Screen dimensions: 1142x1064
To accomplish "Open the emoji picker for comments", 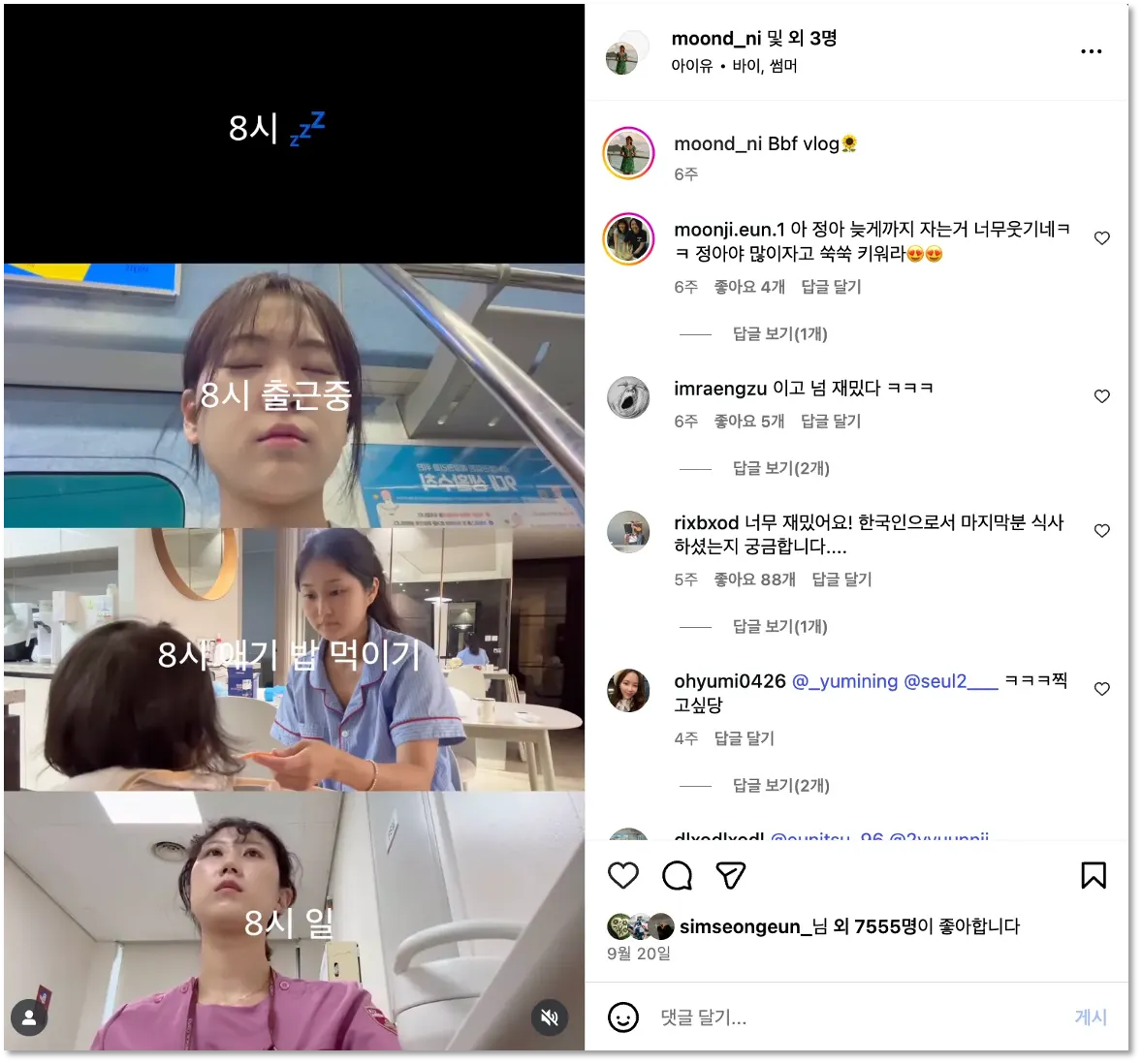I will 623,1017.
